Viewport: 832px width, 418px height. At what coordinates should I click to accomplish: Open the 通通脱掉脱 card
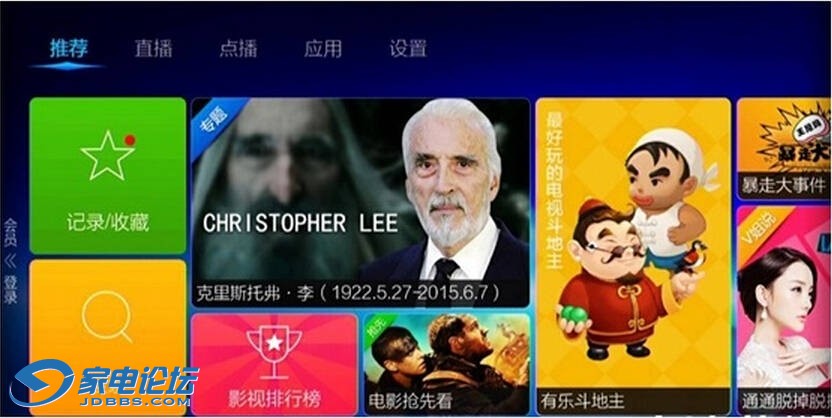784,310
